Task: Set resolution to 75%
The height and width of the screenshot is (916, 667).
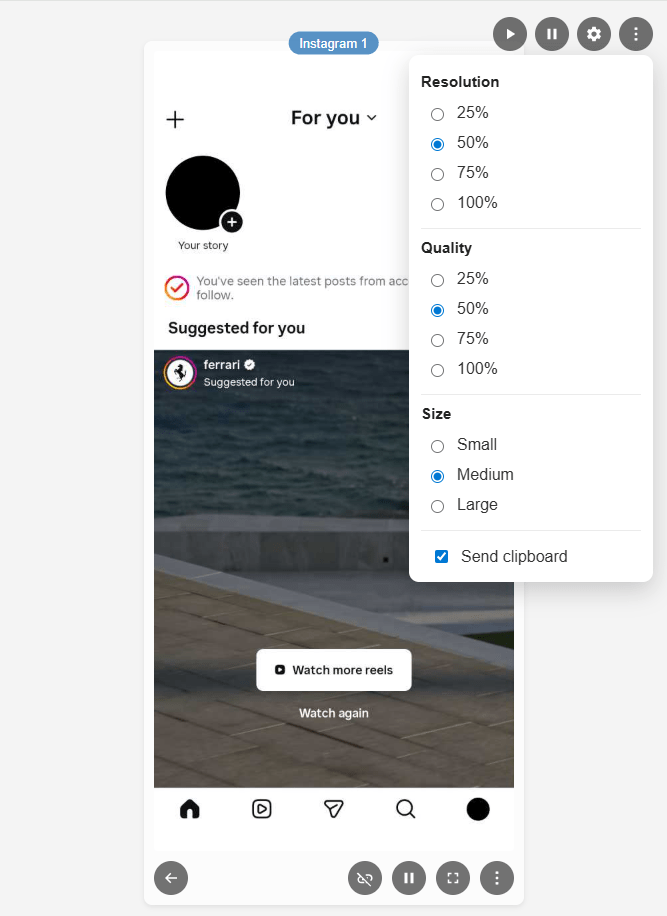Action: pyautogui.click(x=438, y=174)
